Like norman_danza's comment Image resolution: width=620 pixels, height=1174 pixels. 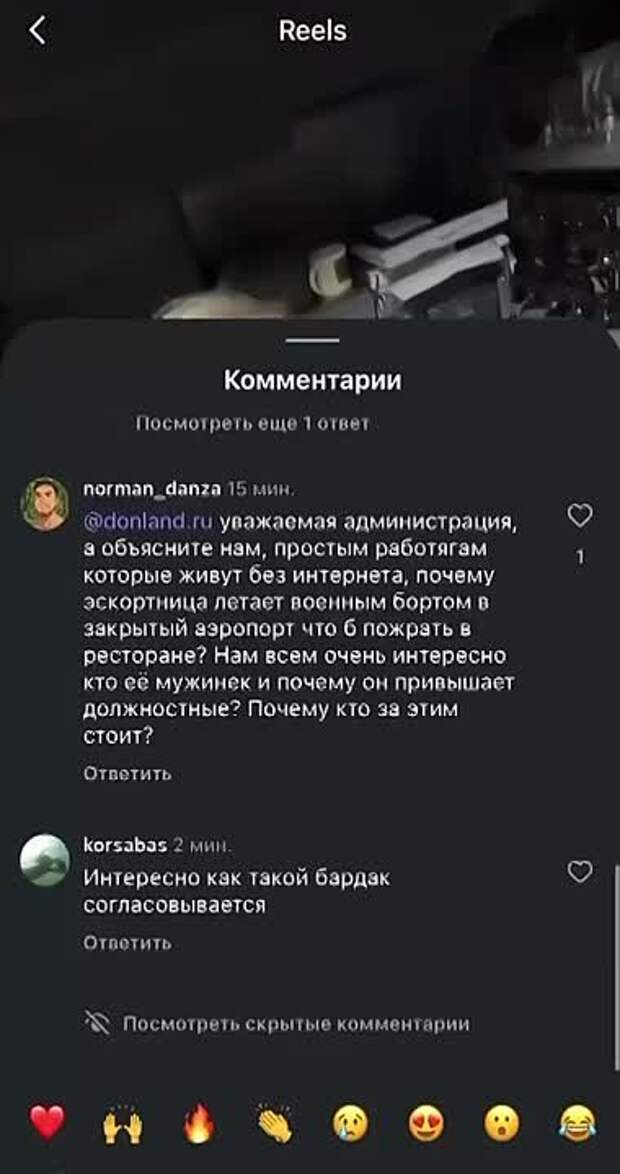point(580,514)
